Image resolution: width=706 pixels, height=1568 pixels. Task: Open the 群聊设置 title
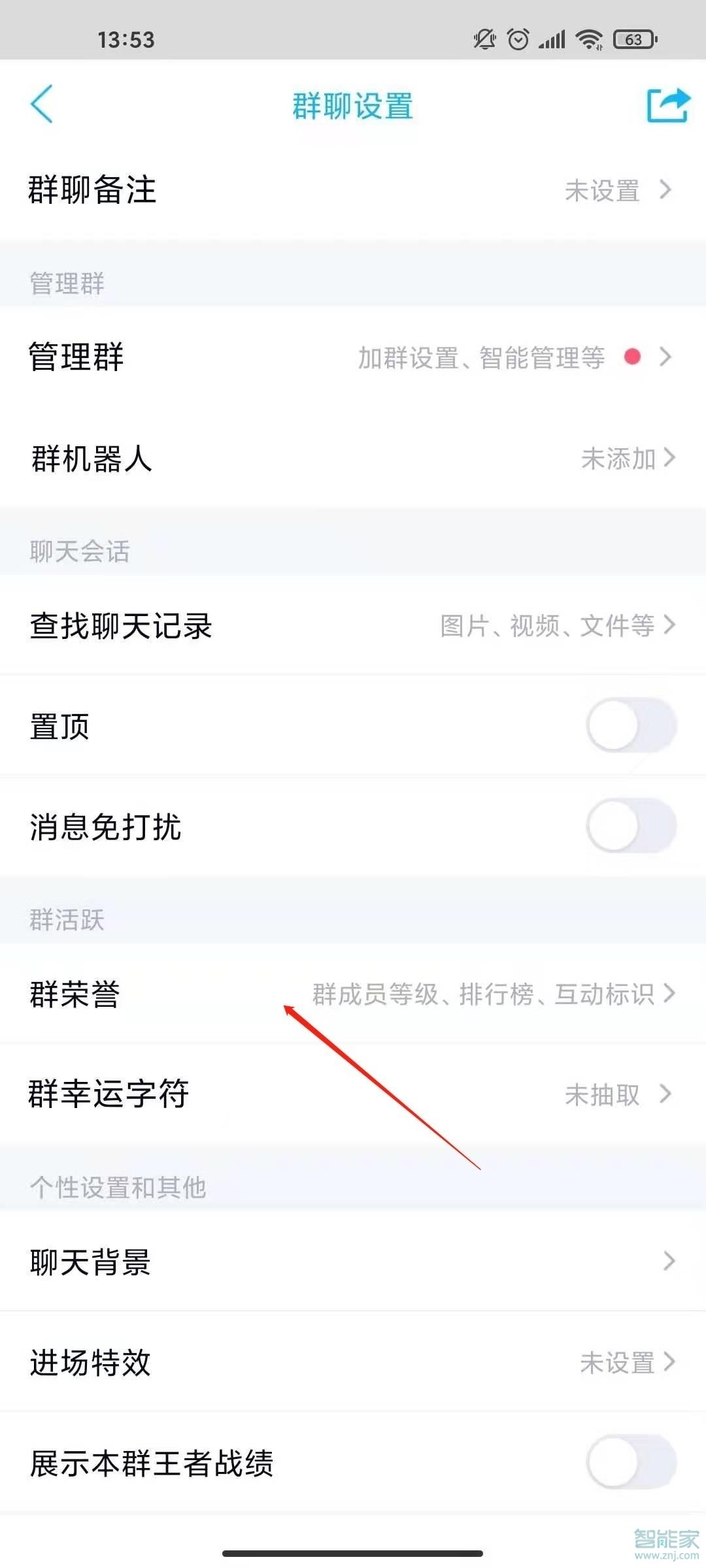pos(353,106)
